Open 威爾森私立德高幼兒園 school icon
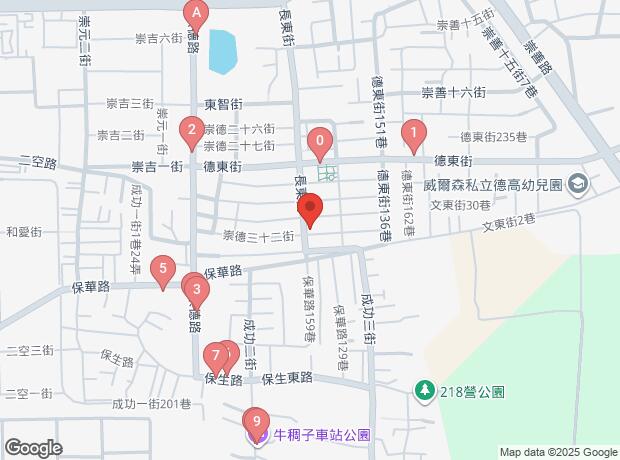620x460 pixels. 578,185
